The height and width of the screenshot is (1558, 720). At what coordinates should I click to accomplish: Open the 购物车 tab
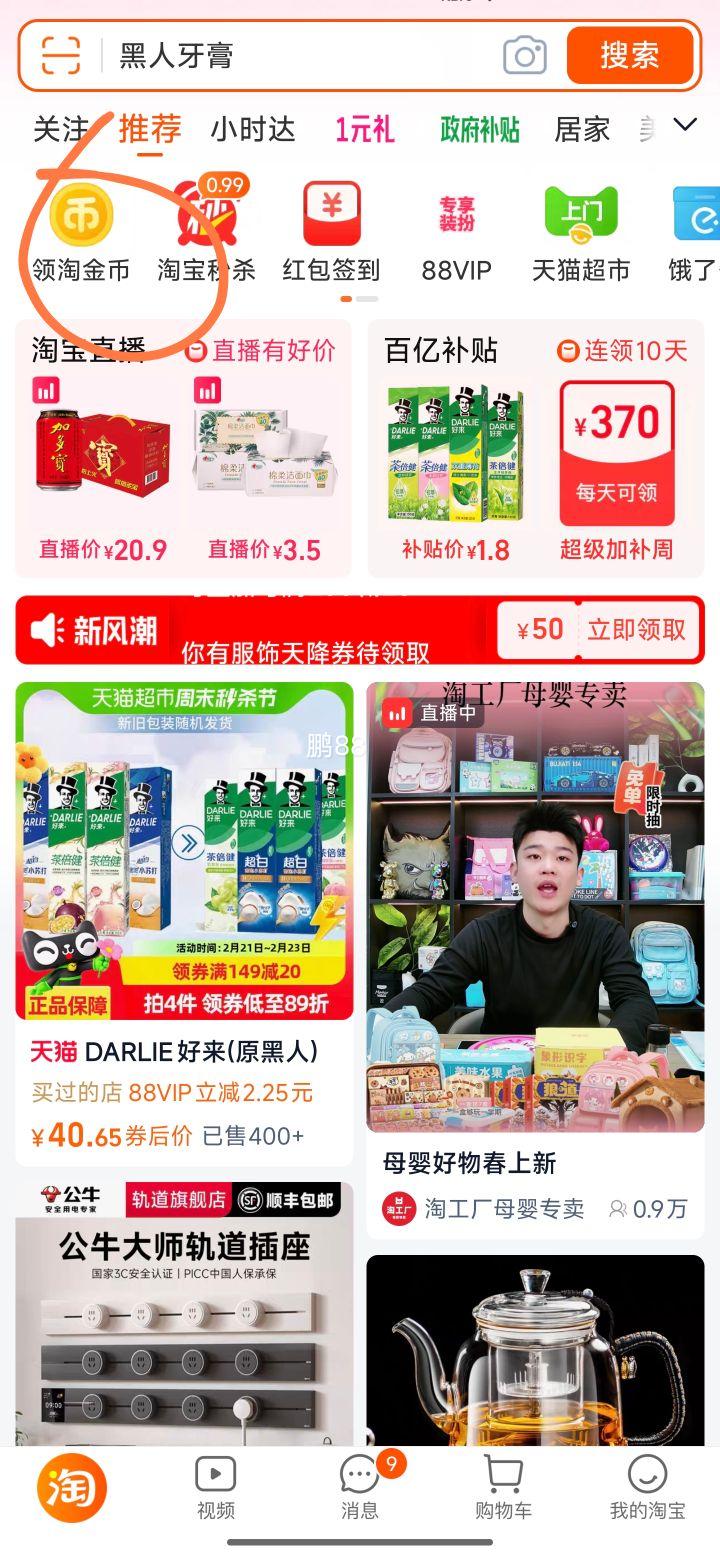pyautogui.click(x=503, y=1488)
